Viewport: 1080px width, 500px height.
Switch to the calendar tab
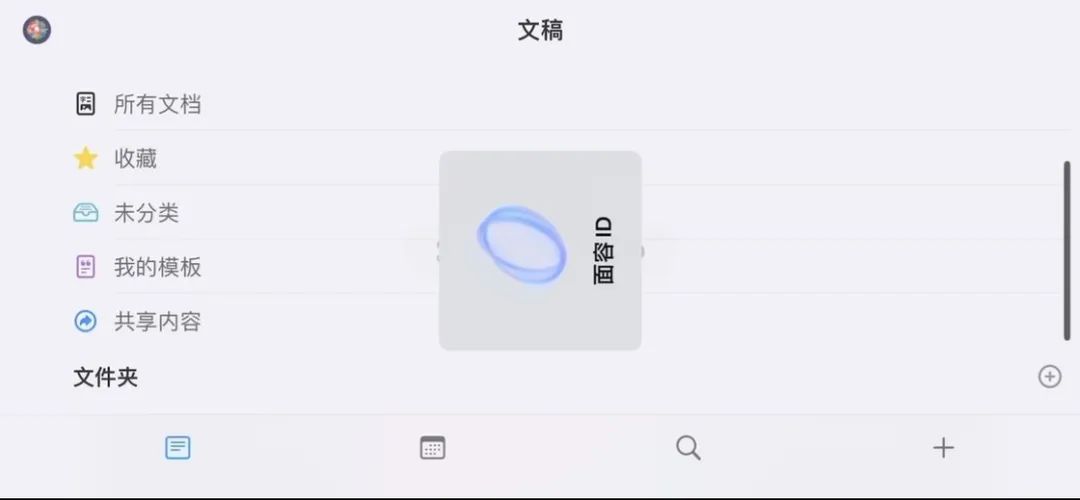[432, 448]
